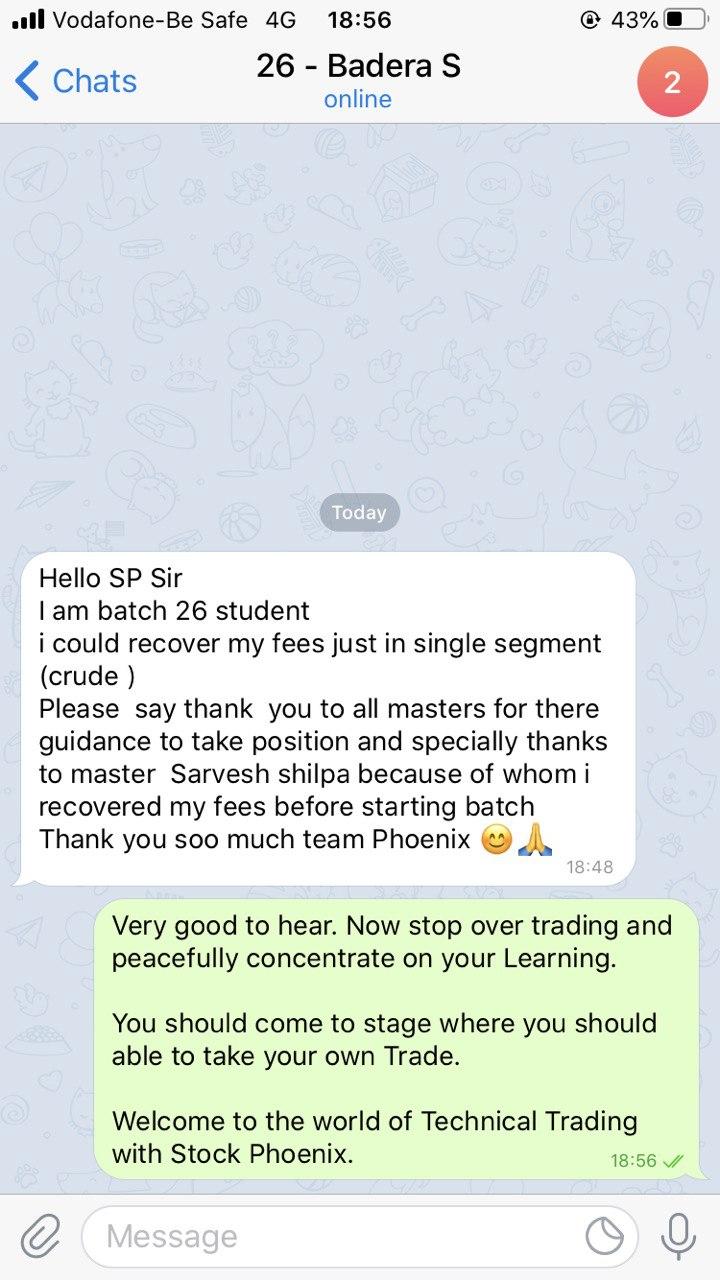Screen dimensions: 720x1280
Task: Tap the paperclip attach icon
Action: [x=40, y=1237]
